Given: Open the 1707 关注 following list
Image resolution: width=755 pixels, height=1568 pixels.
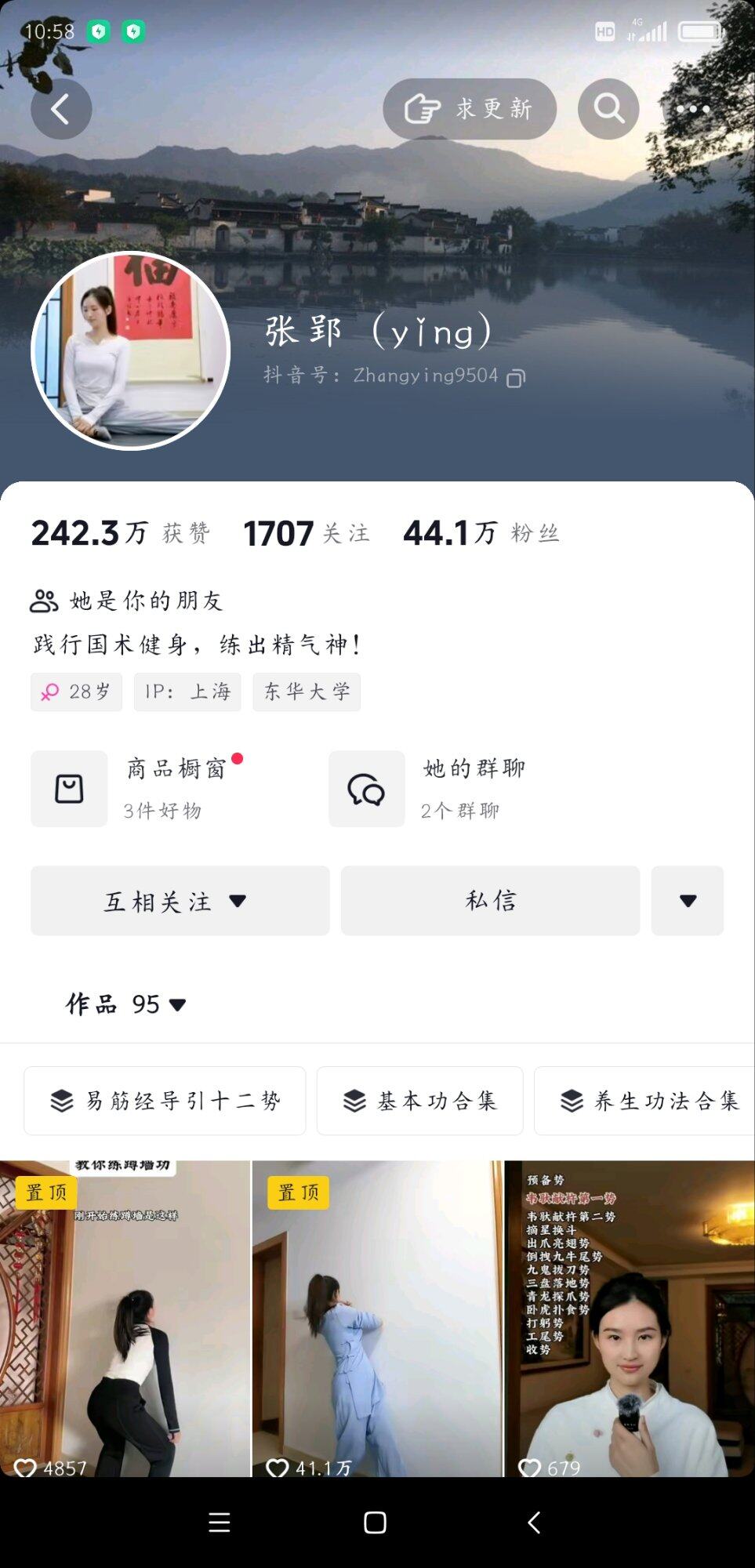Looking at the screenshot, I should [307, 533].
